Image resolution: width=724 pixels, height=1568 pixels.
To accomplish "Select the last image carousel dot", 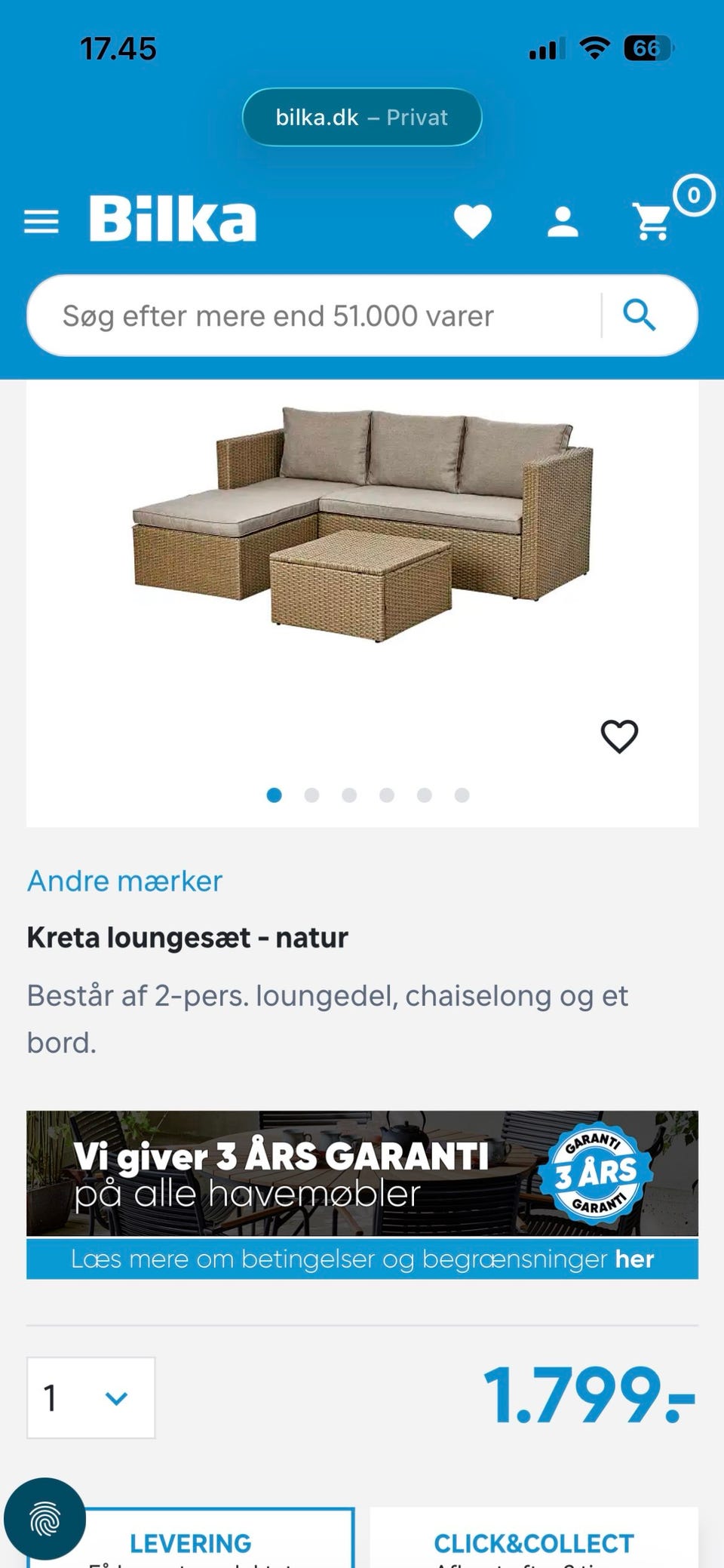I will click(462, 795).
